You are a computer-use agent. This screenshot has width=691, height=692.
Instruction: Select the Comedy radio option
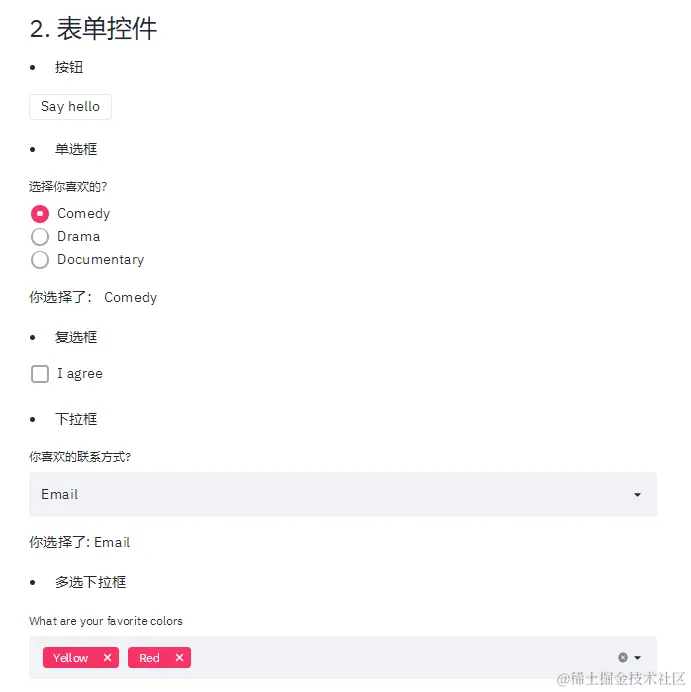click(x=40, y=214)
